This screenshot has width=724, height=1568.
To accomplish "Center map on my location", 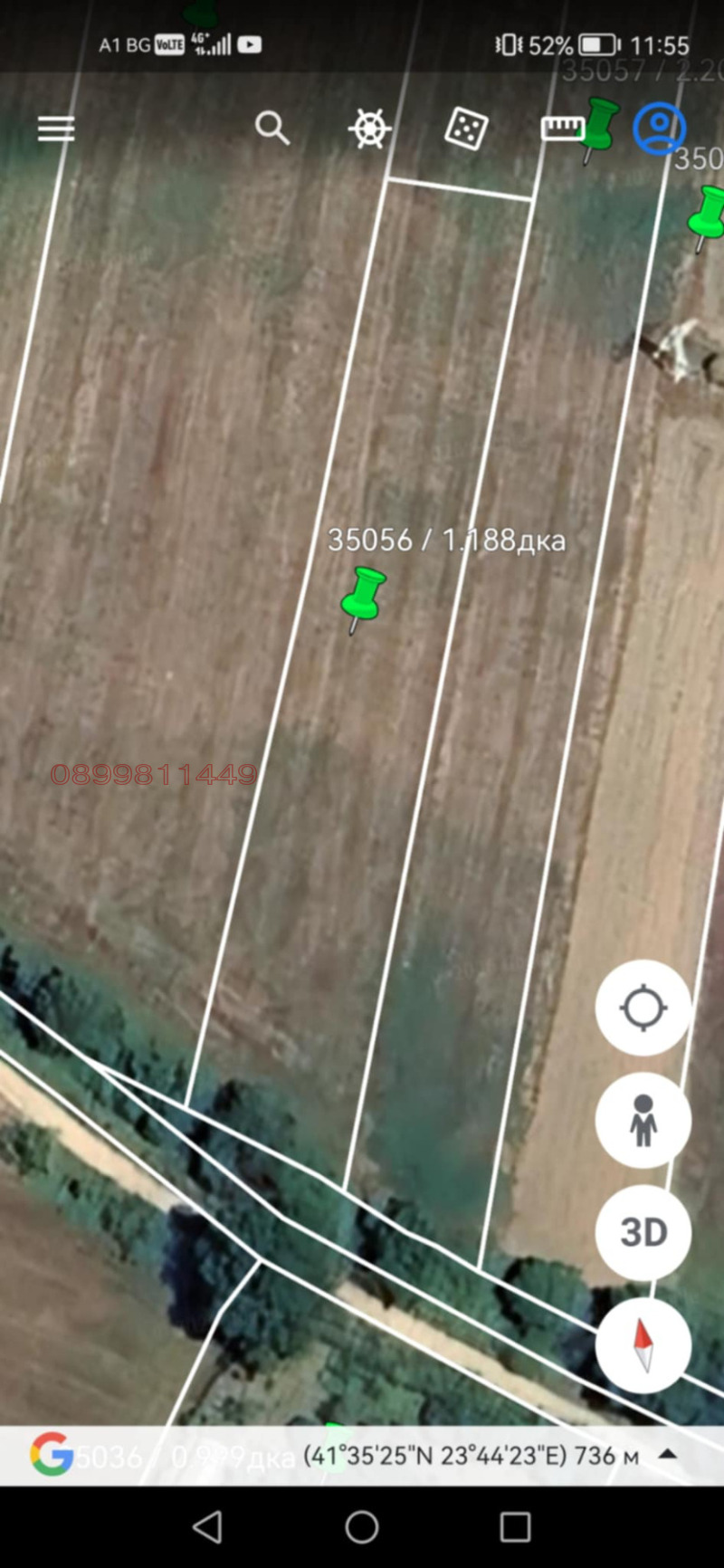I will [643, 1008].
